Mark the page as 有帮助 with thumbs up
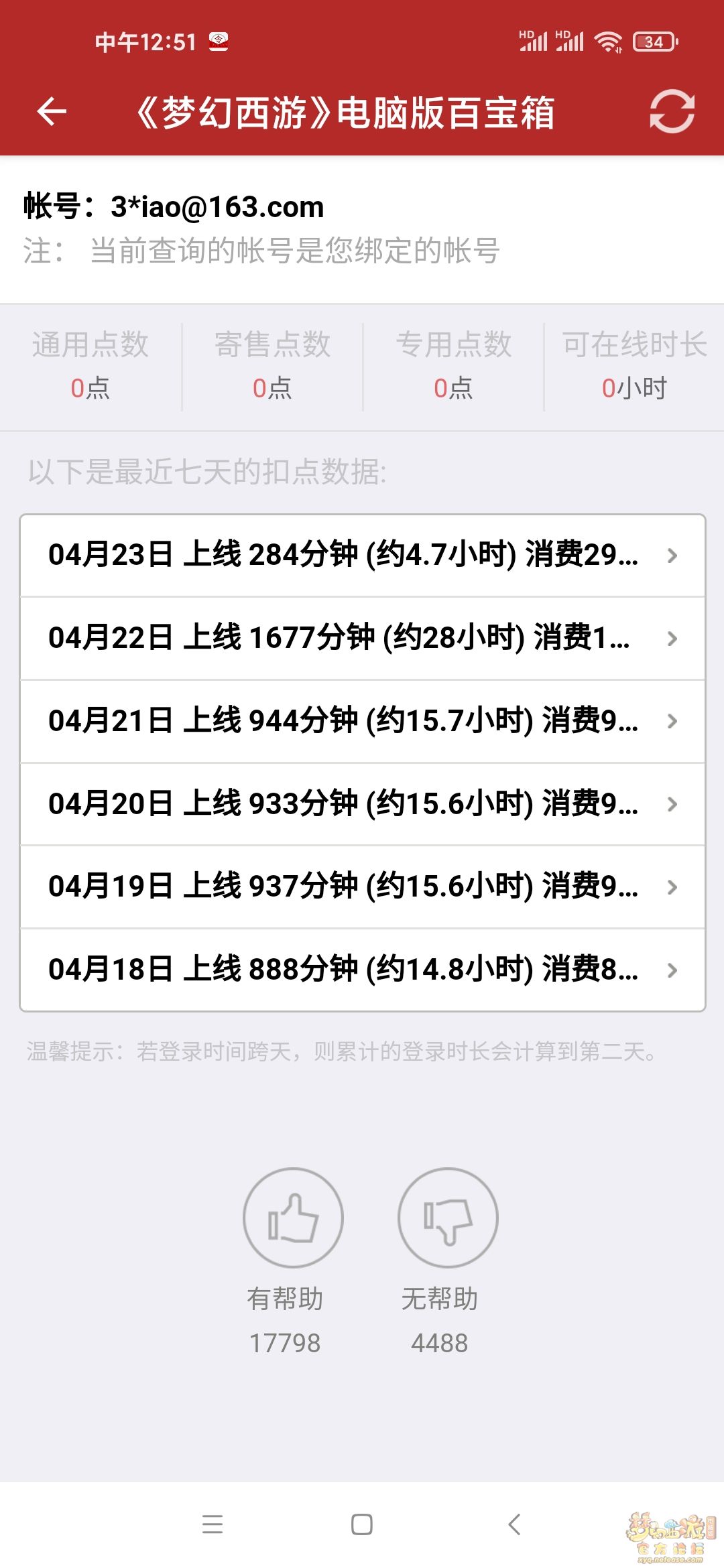This screenshot has width=724, height=1568. pos(293,1218)
